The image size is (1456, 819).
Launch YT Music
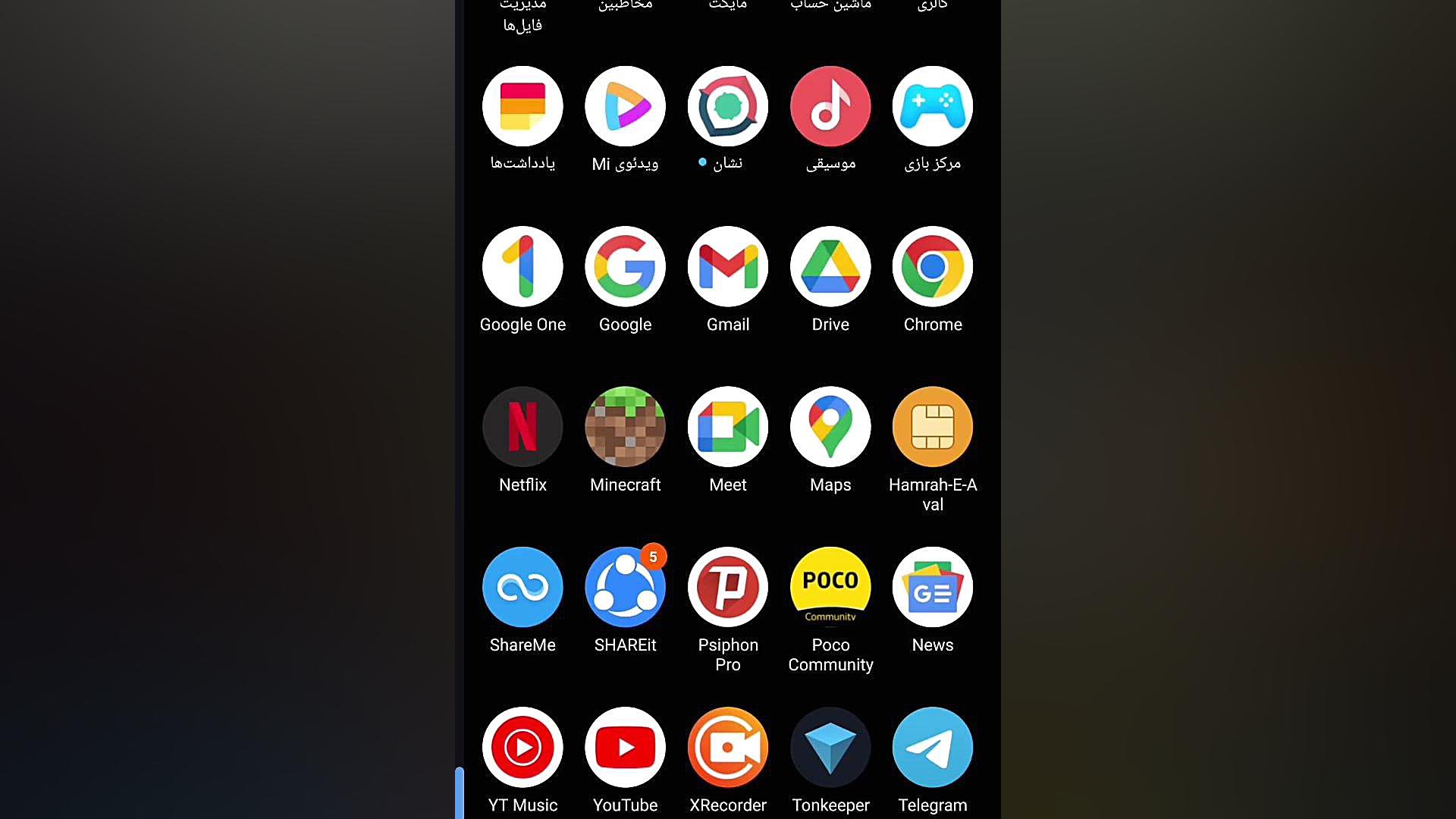click(x=522, y=747)
